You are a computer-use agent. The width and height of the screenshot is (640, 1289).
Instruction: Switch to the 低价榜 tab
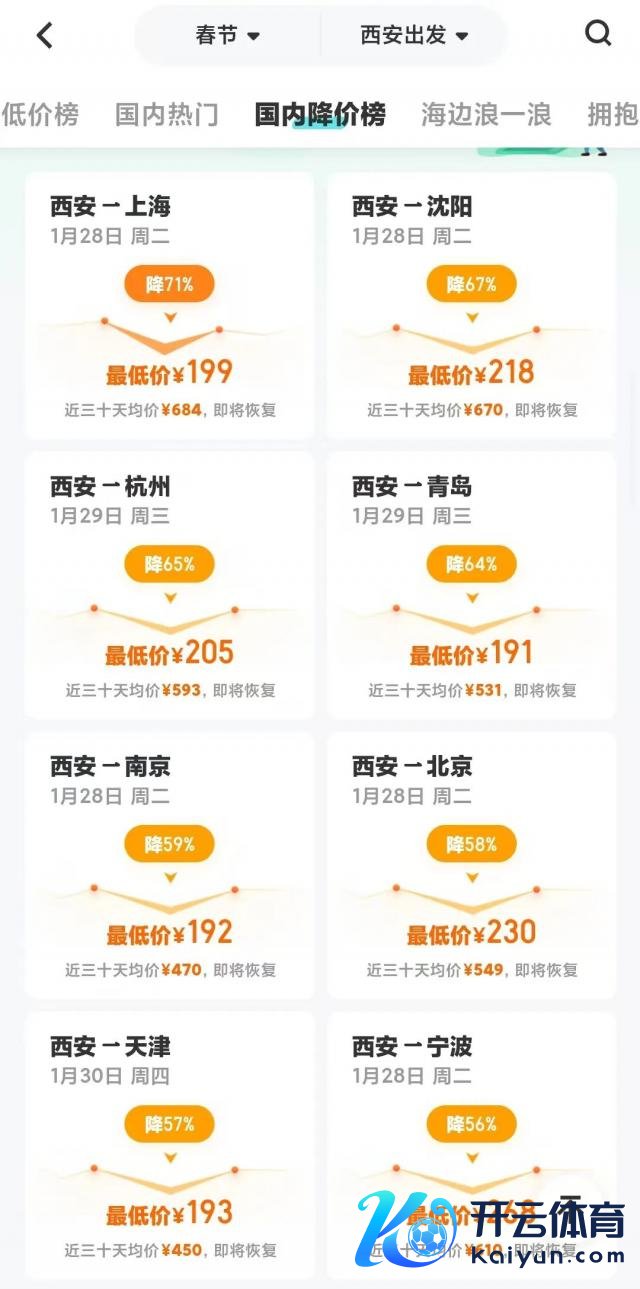[40, 115]
